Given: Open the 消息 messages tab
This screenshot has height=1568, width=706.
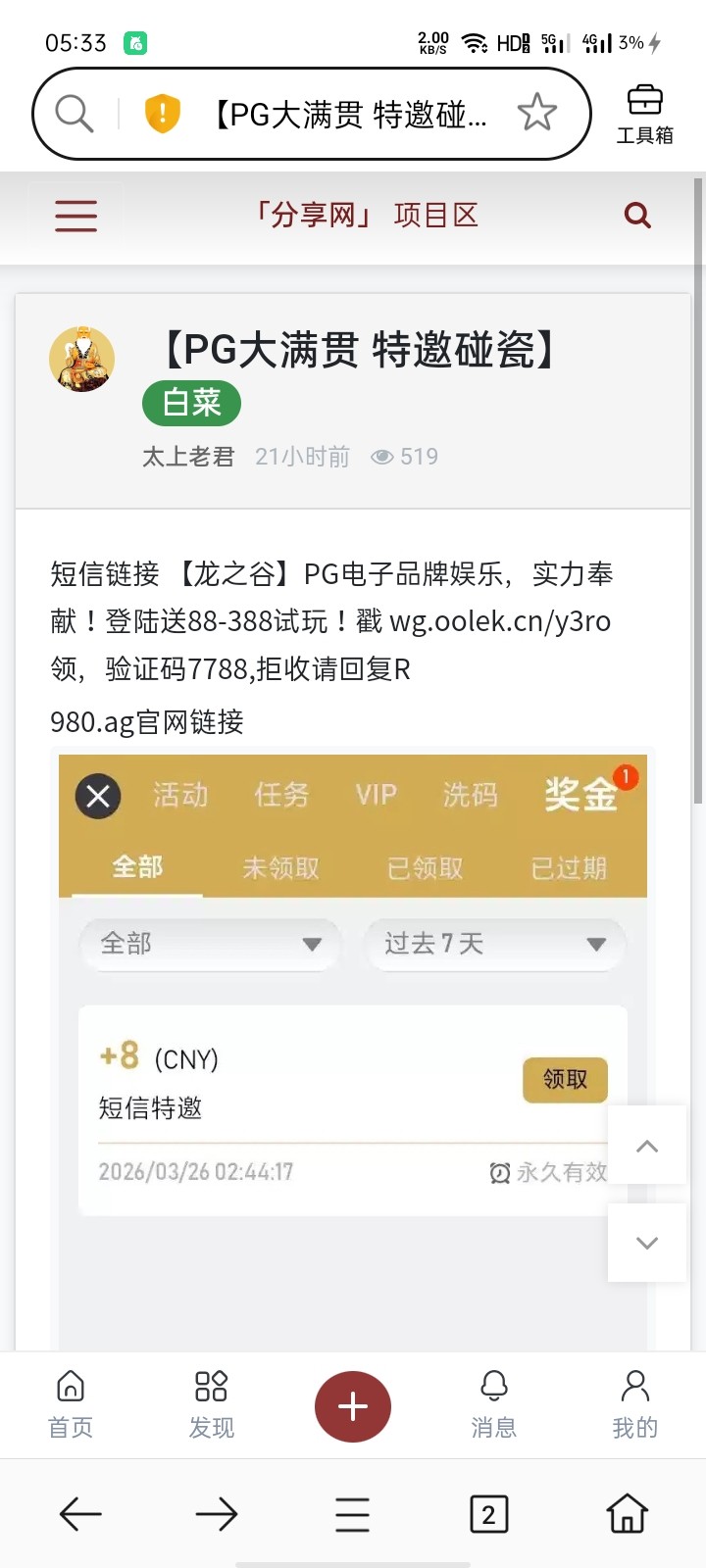Looking at the screenshot, I should (x=494, y=1405).
